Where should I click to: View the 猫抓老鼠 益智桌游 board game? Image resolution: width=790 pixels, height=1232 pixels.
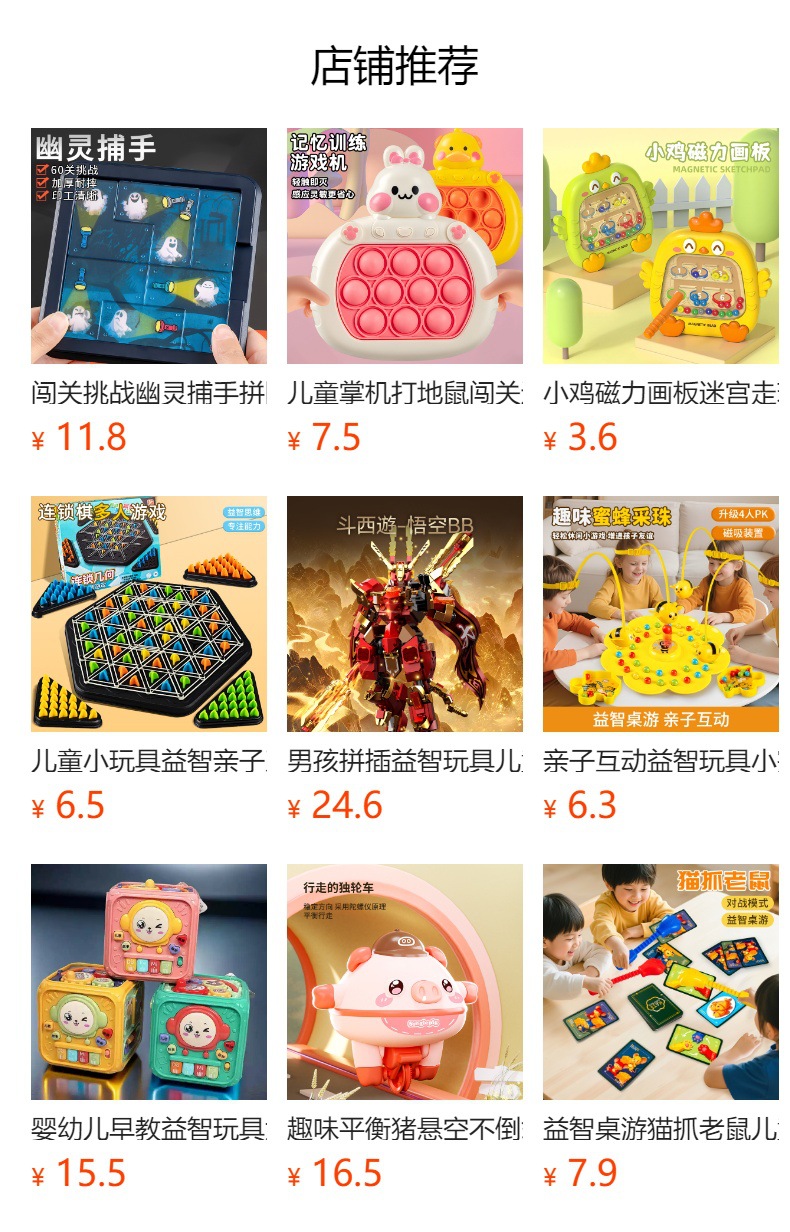coord(661,982)
